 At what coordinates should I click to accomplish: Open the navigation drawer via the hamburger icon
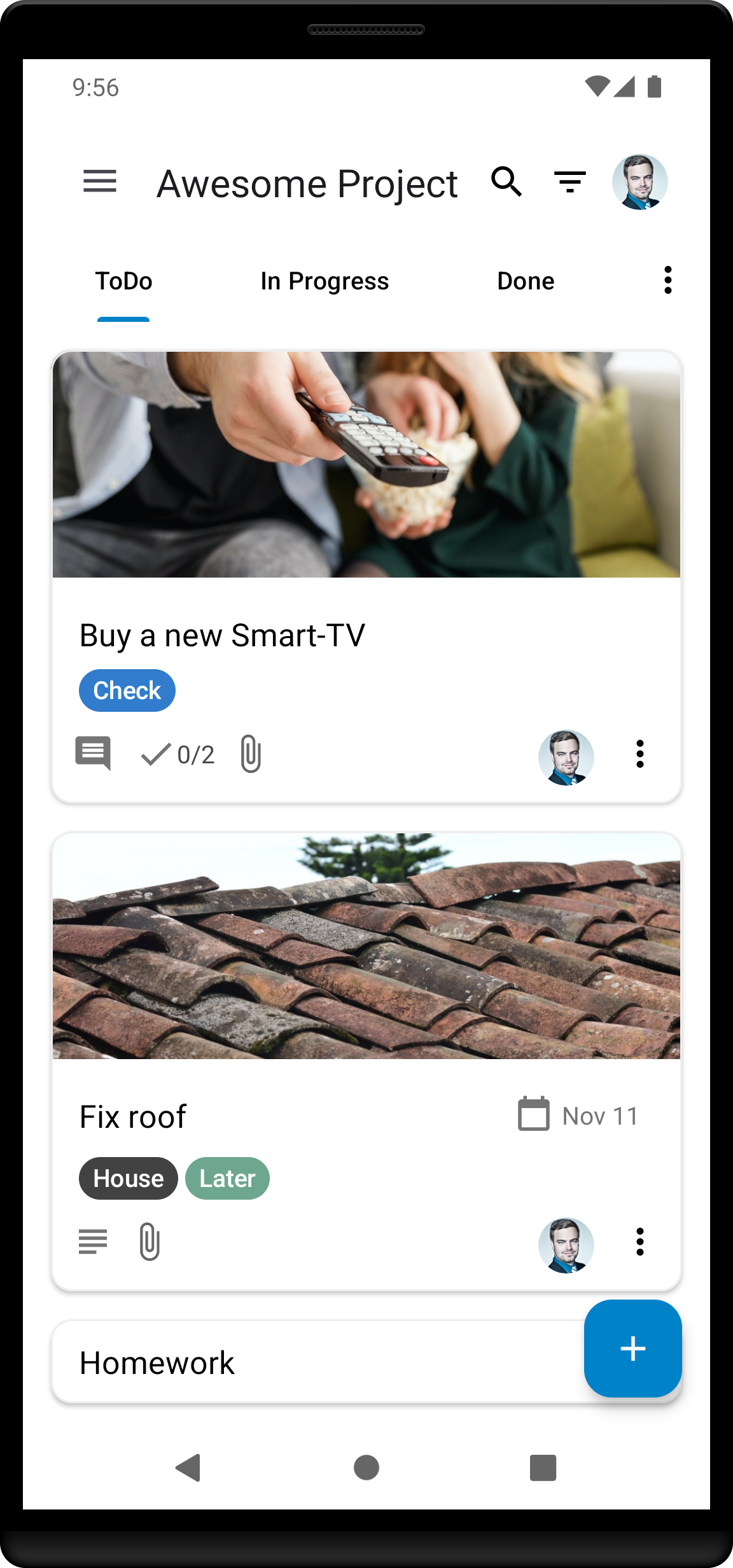point(100,183)
